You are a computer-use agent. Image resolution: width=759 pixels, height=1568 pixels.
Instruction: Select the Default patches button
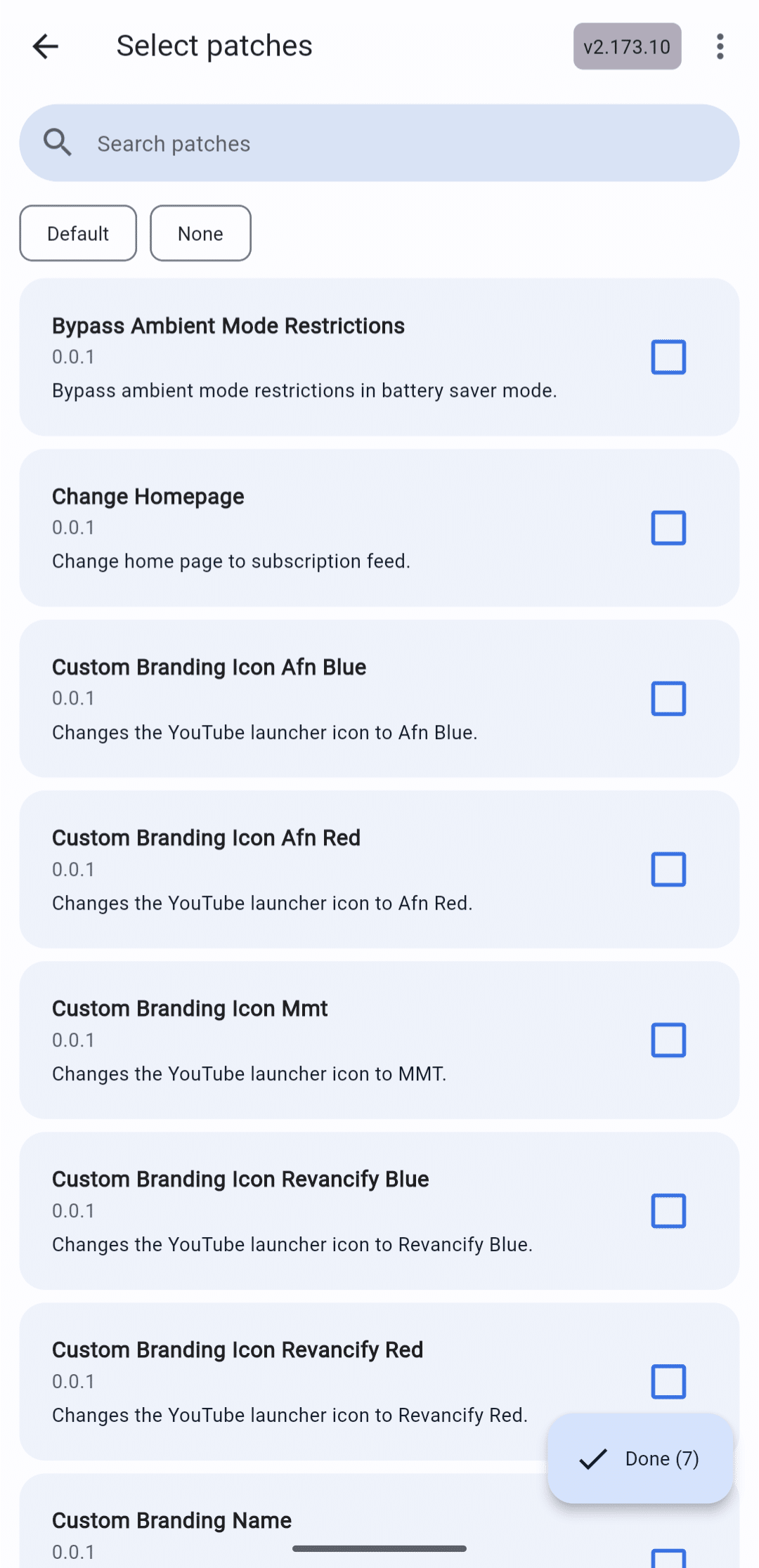pyautogui.click(x=78, y=233)
